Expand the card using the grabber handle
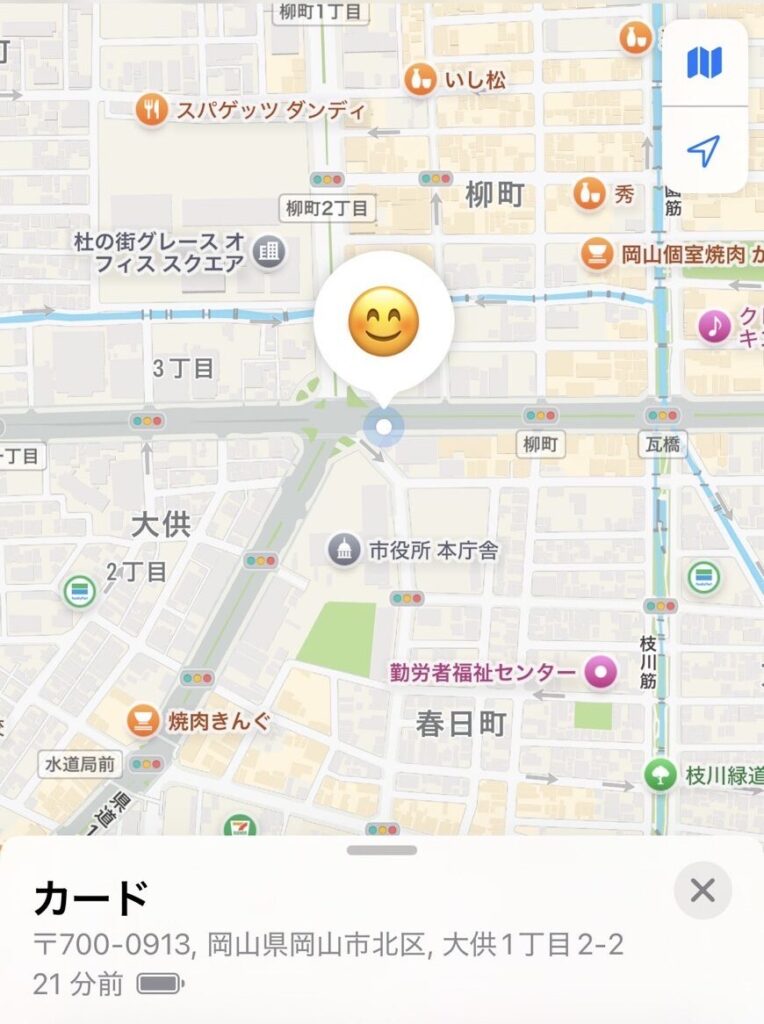The image size is (764, 1024). pyautogui.click(x=382, y=850)
